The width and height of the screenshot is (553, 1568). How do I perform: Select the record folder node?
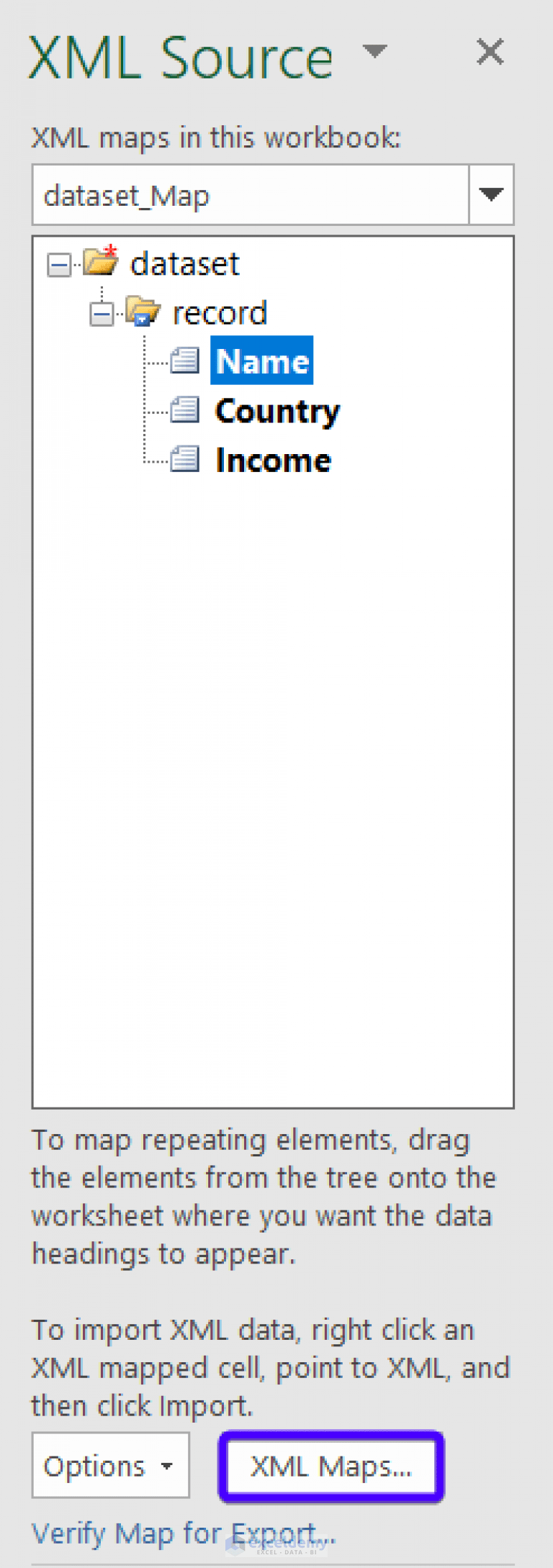coord(219,313)
